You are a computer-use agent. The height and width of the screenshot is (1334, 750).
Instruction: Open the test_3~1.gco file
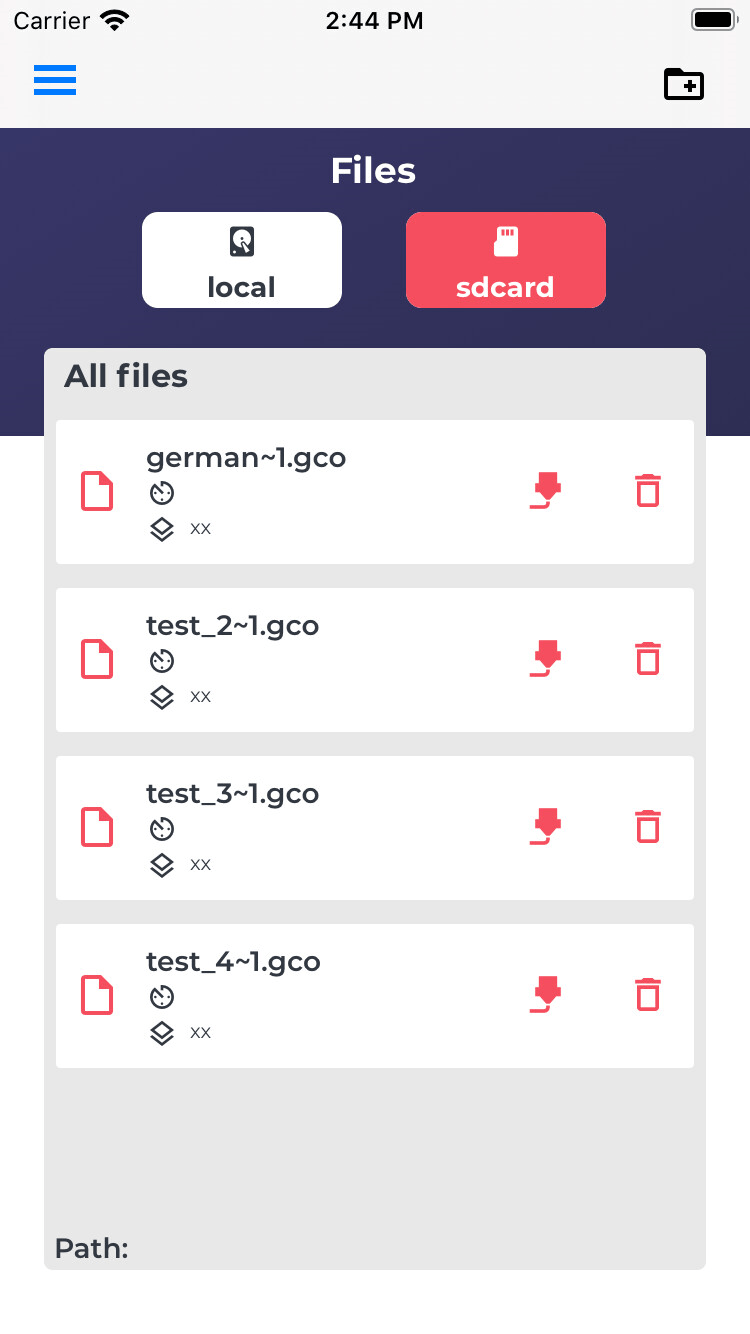click(375, 828)
